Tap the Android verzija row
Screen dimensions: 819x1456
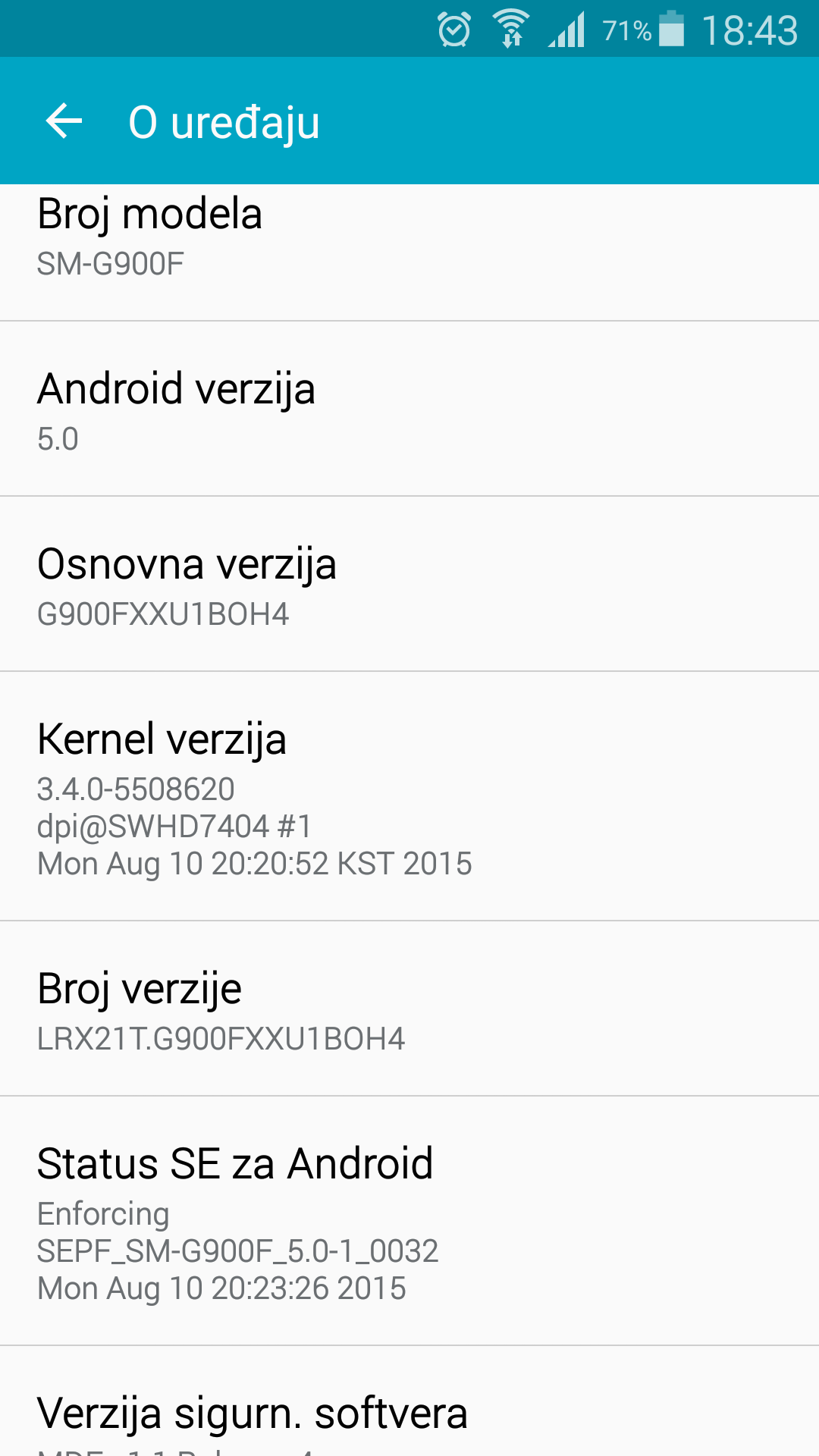(409, 409)
